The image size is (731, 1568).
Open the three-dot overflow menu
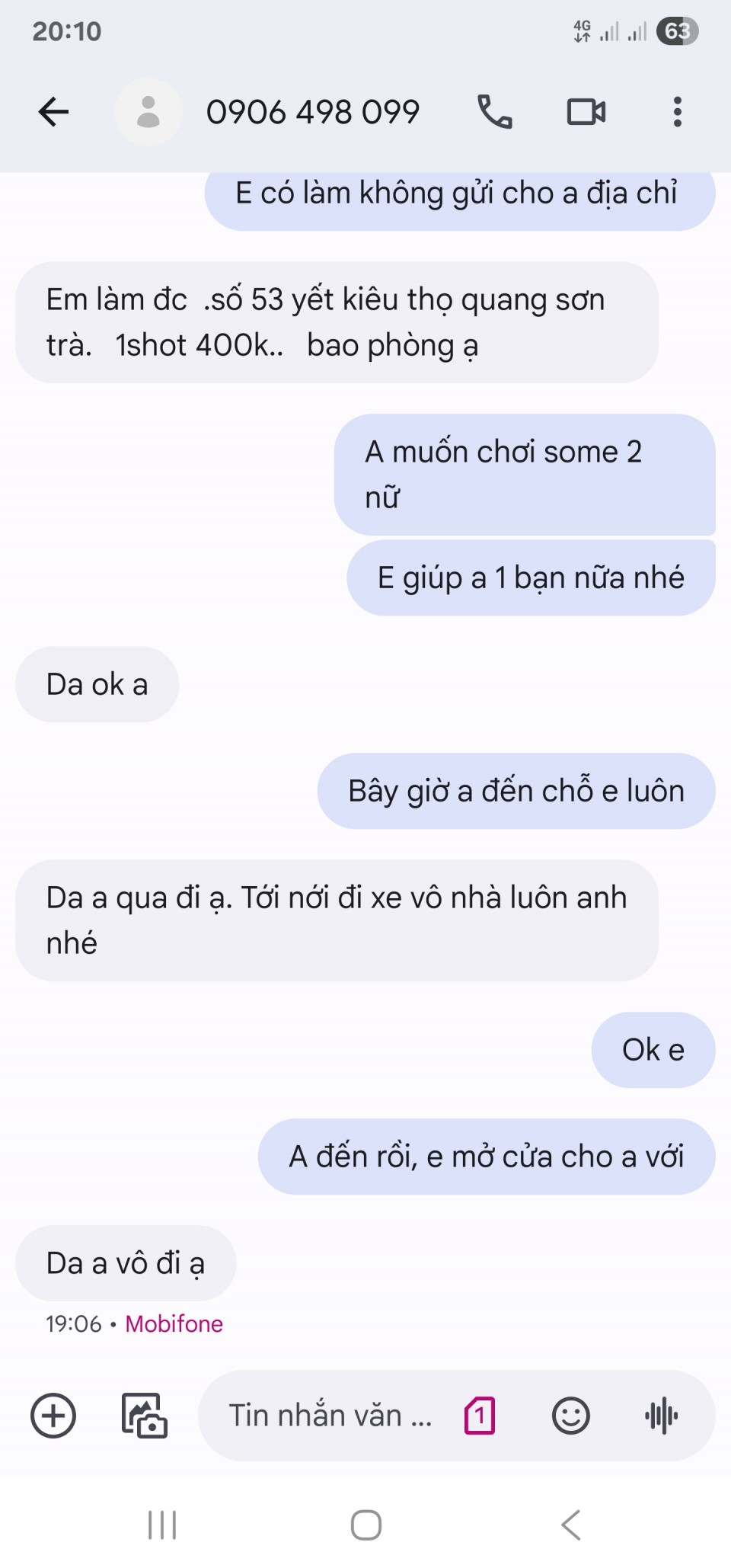(677, 112)
